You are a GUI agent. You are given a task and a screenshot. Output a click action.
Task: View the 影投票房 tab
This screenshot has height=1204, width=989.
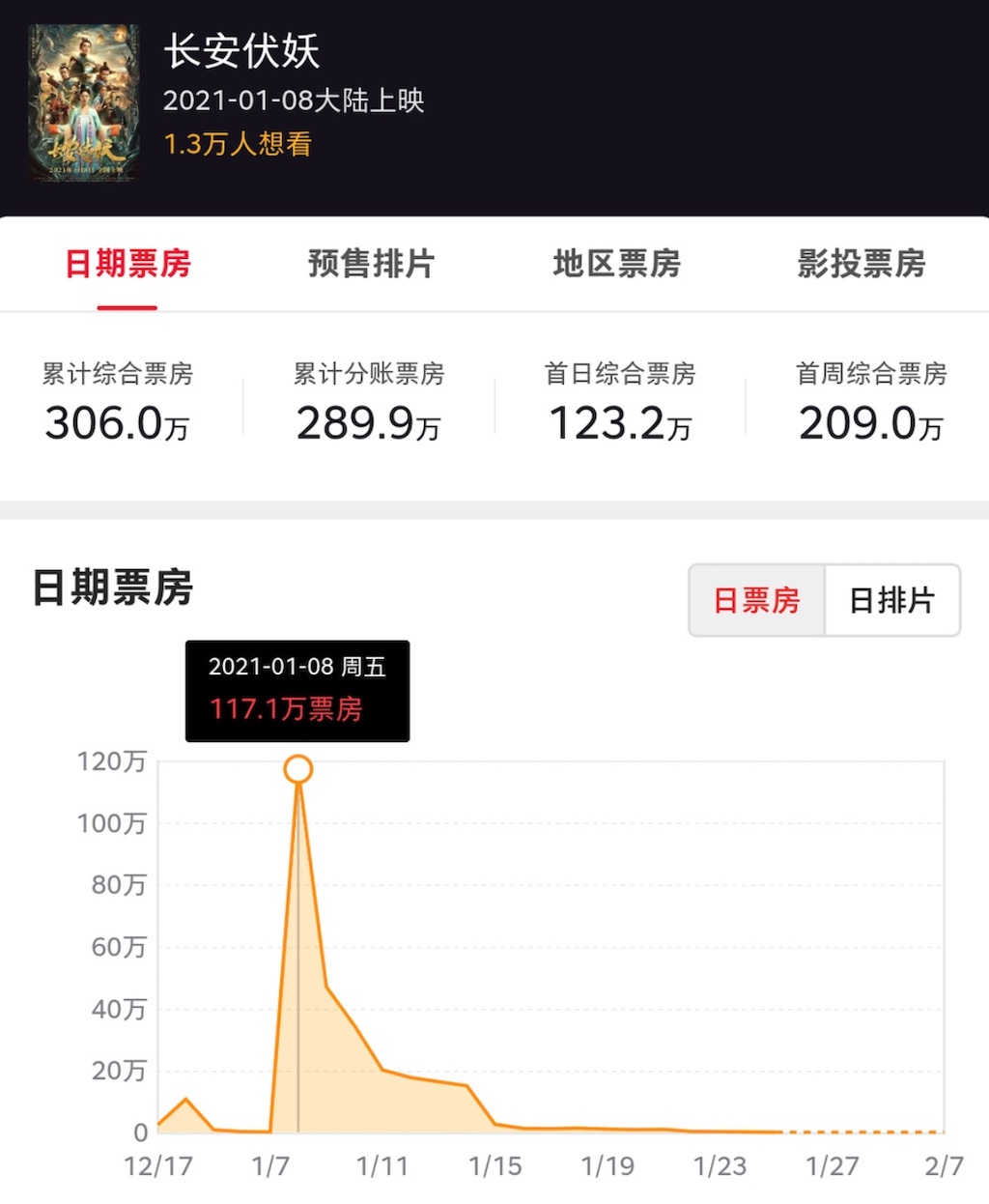click(x=864, y=264)
